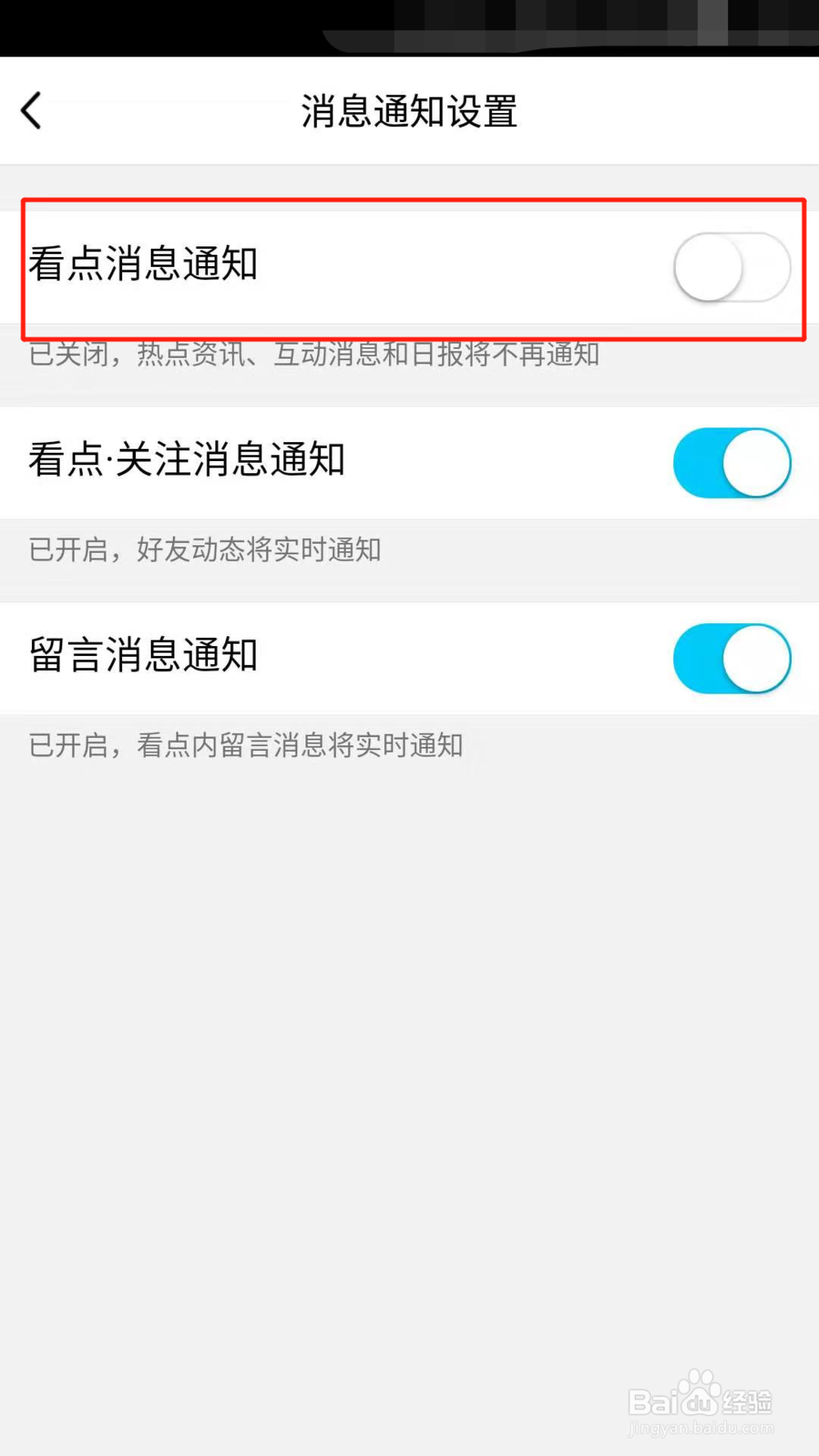Disable the 看点·关注消息通知 switch
This screenshot has height=1456, width=819.
pos(731,463)
